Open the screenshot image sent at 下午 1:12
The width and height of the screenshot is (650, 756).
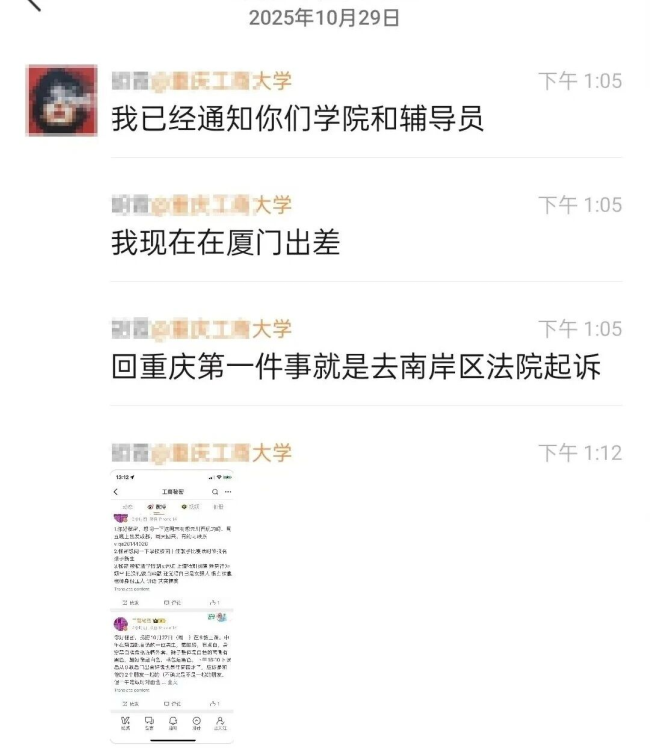[x=172, y=606]
